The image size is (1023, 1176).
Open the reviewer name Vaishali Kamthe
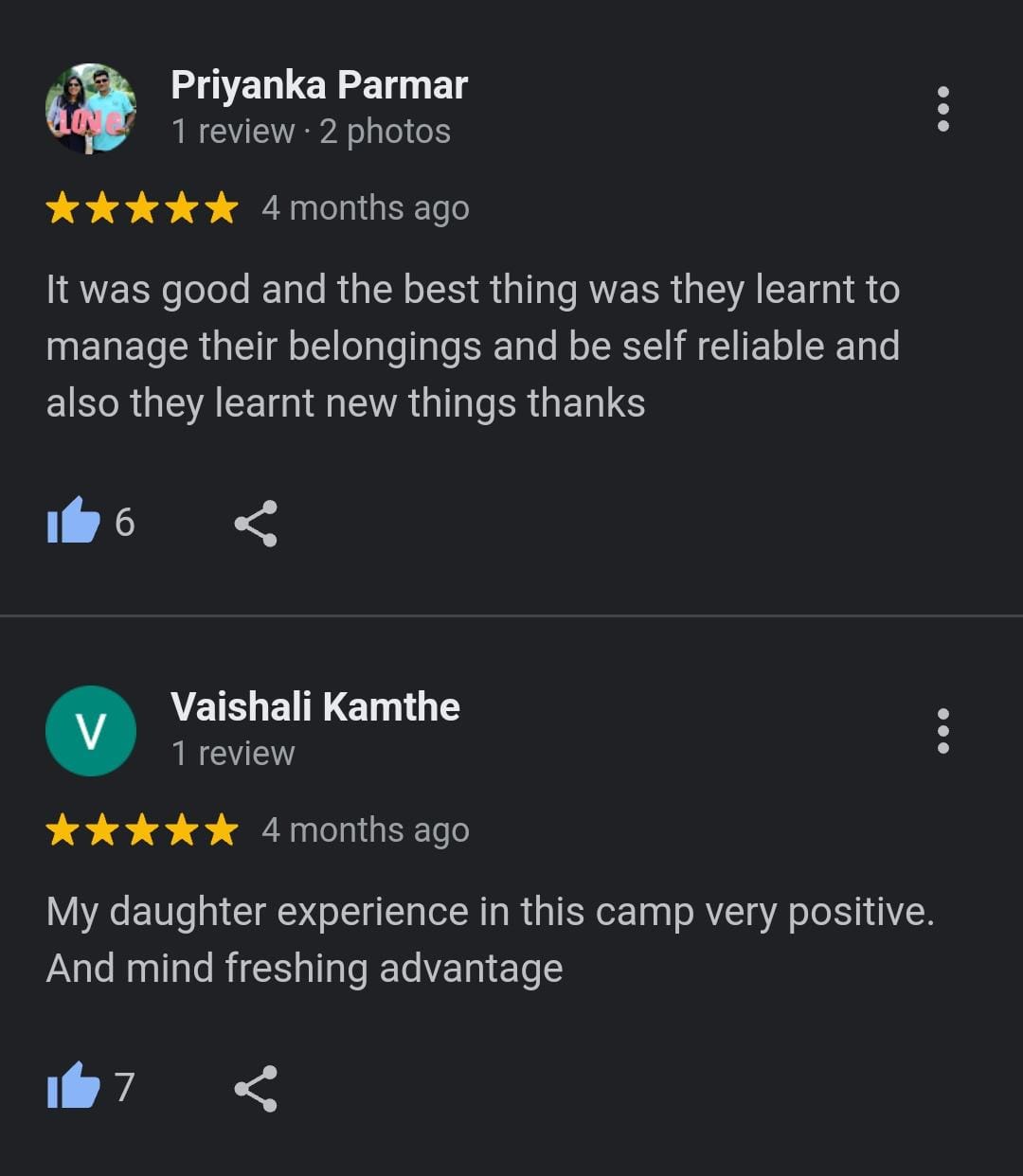pyautogui.click(x=315, y=707)
